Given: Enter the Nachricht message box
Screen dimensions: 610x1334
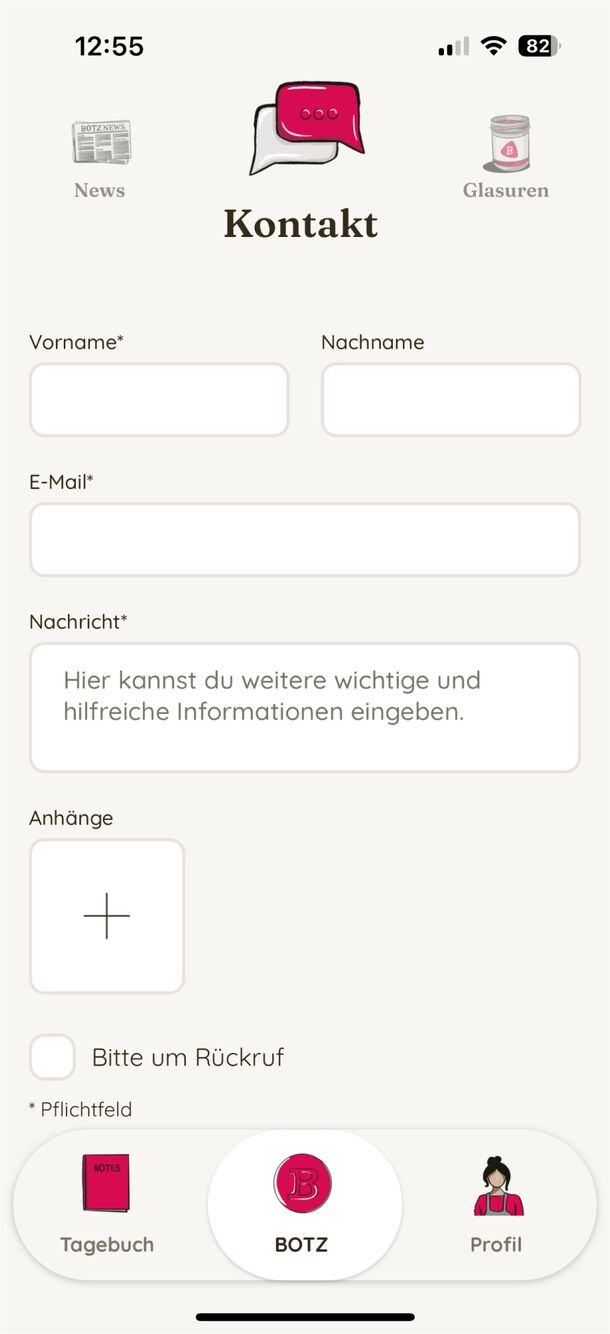Looking at the screenshot, I should 304,707.
